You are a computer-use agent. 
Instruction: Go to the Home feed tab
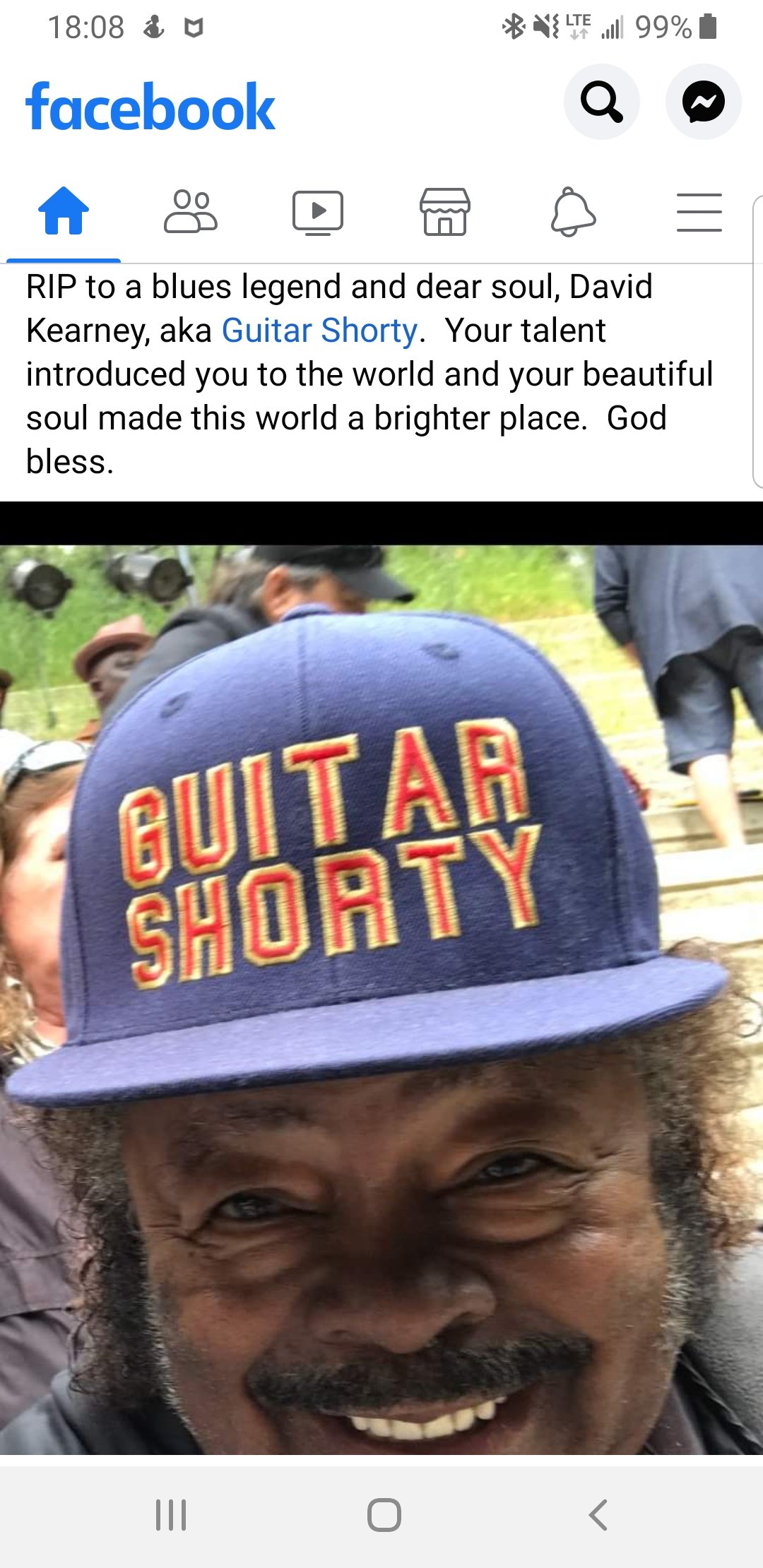click(x=64, y=211)
